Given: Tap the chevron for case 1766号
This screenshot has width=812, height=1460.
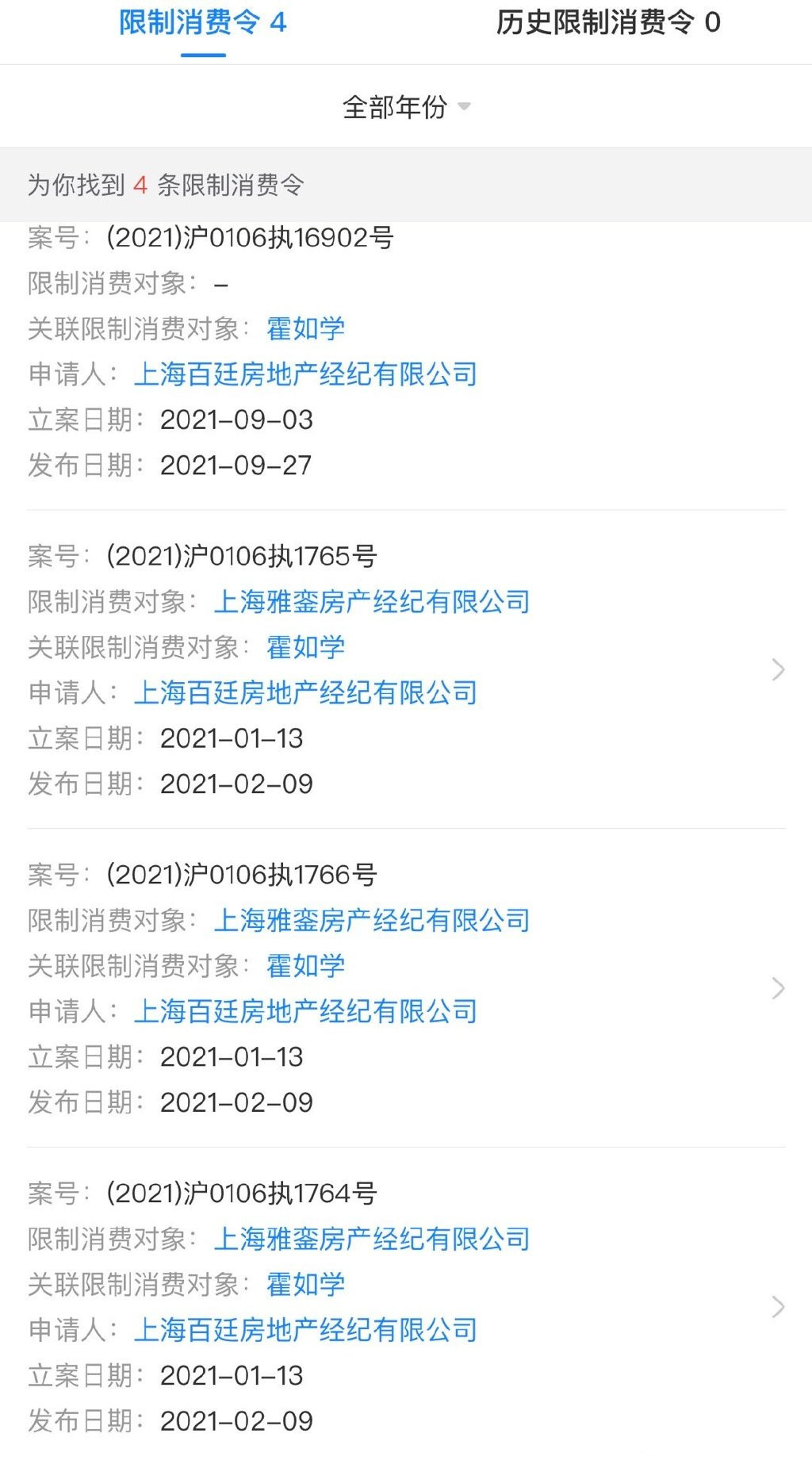Looking at the screenshot, I should [x=777, y=988].
